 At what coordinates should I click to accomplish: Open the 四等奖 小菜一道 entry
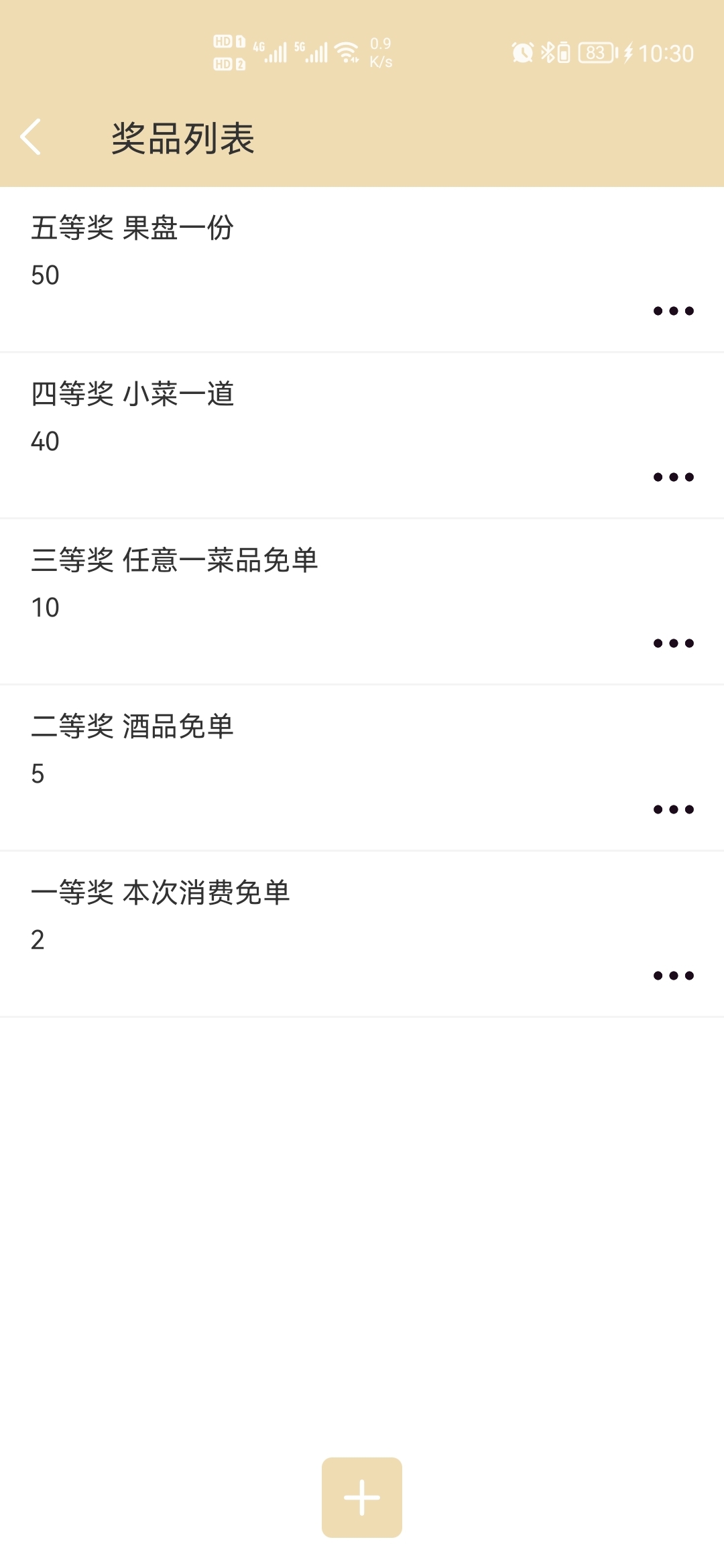click(x=362, y=436)
